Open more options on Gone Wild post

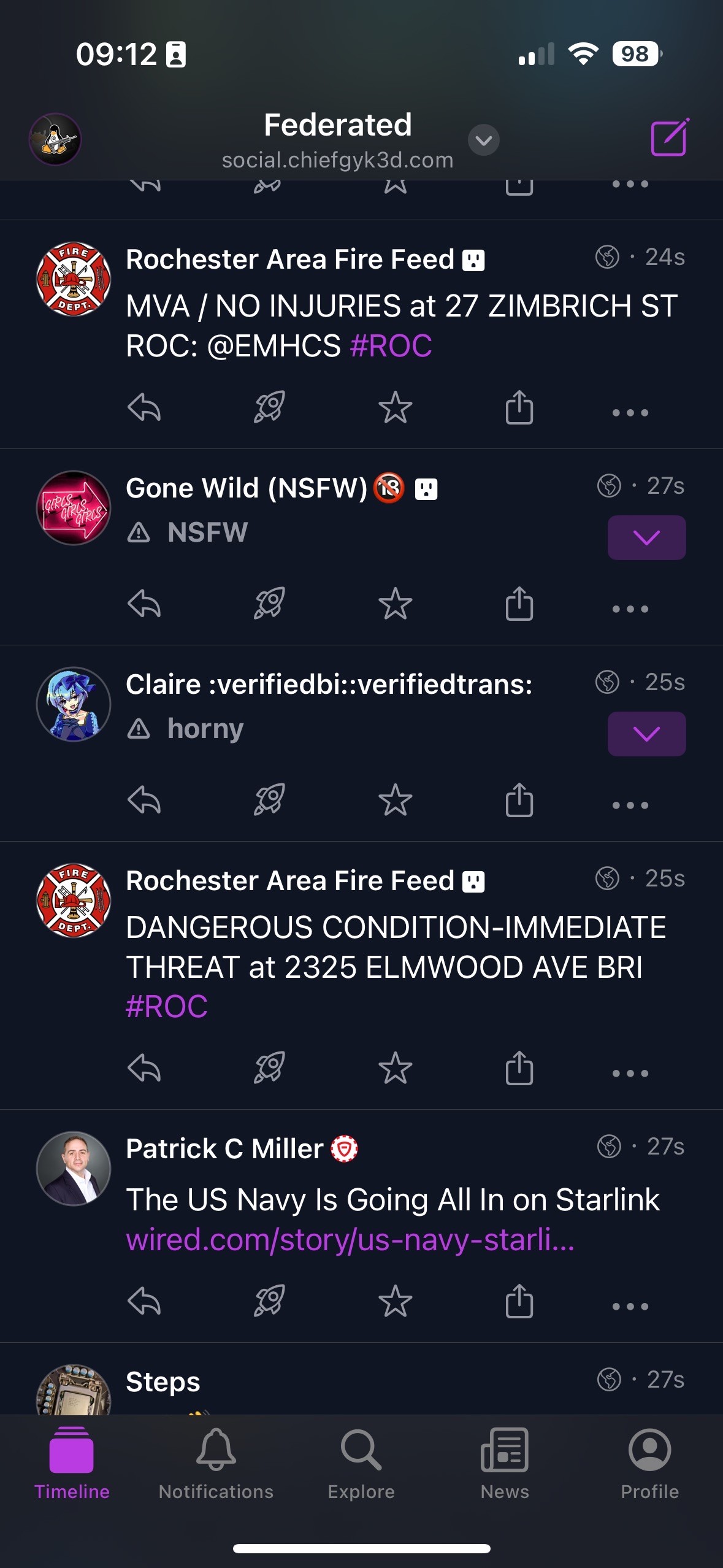pyautogui.click(x=630, y=609)
